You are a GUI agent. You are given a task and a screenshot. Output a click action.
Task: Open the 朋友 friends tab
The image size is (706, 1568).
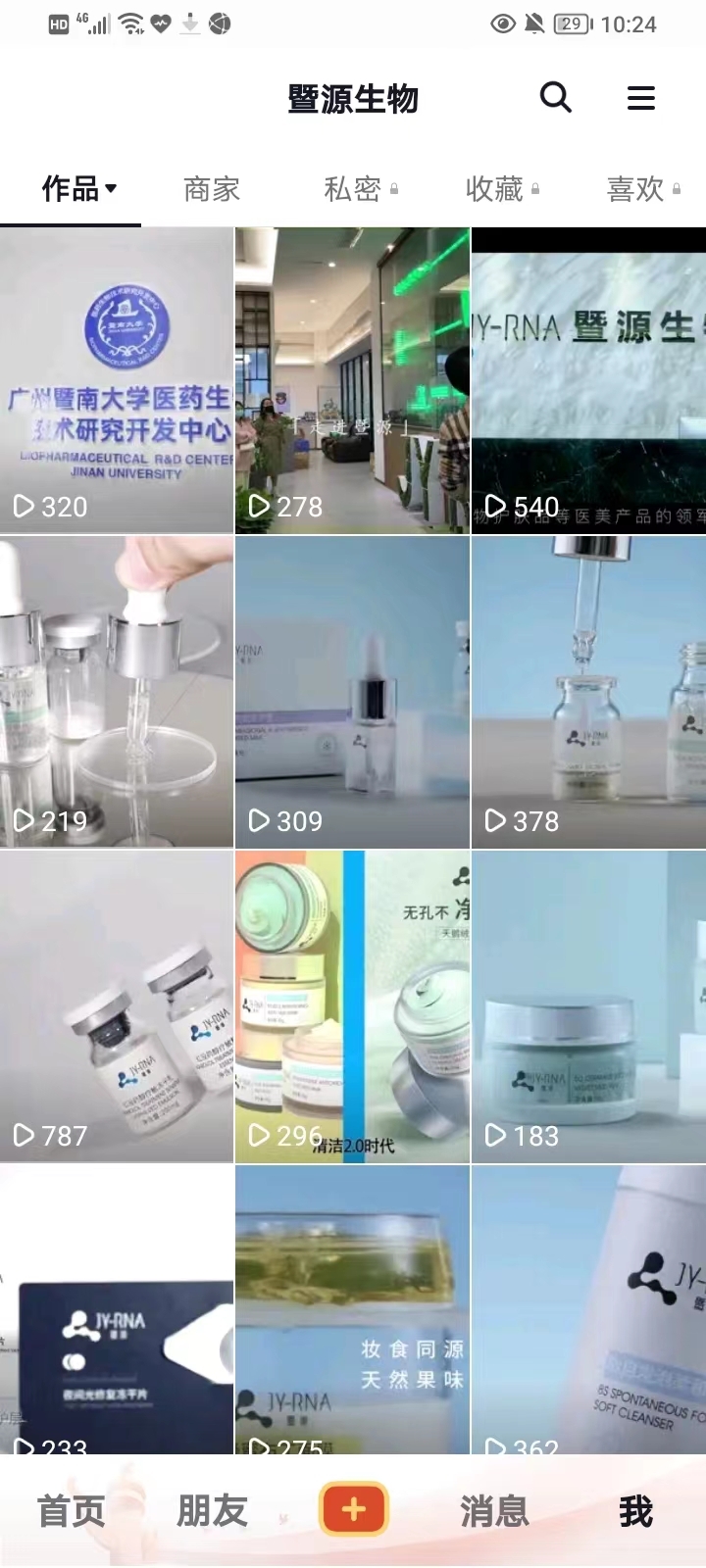[x=212, y=1511]
